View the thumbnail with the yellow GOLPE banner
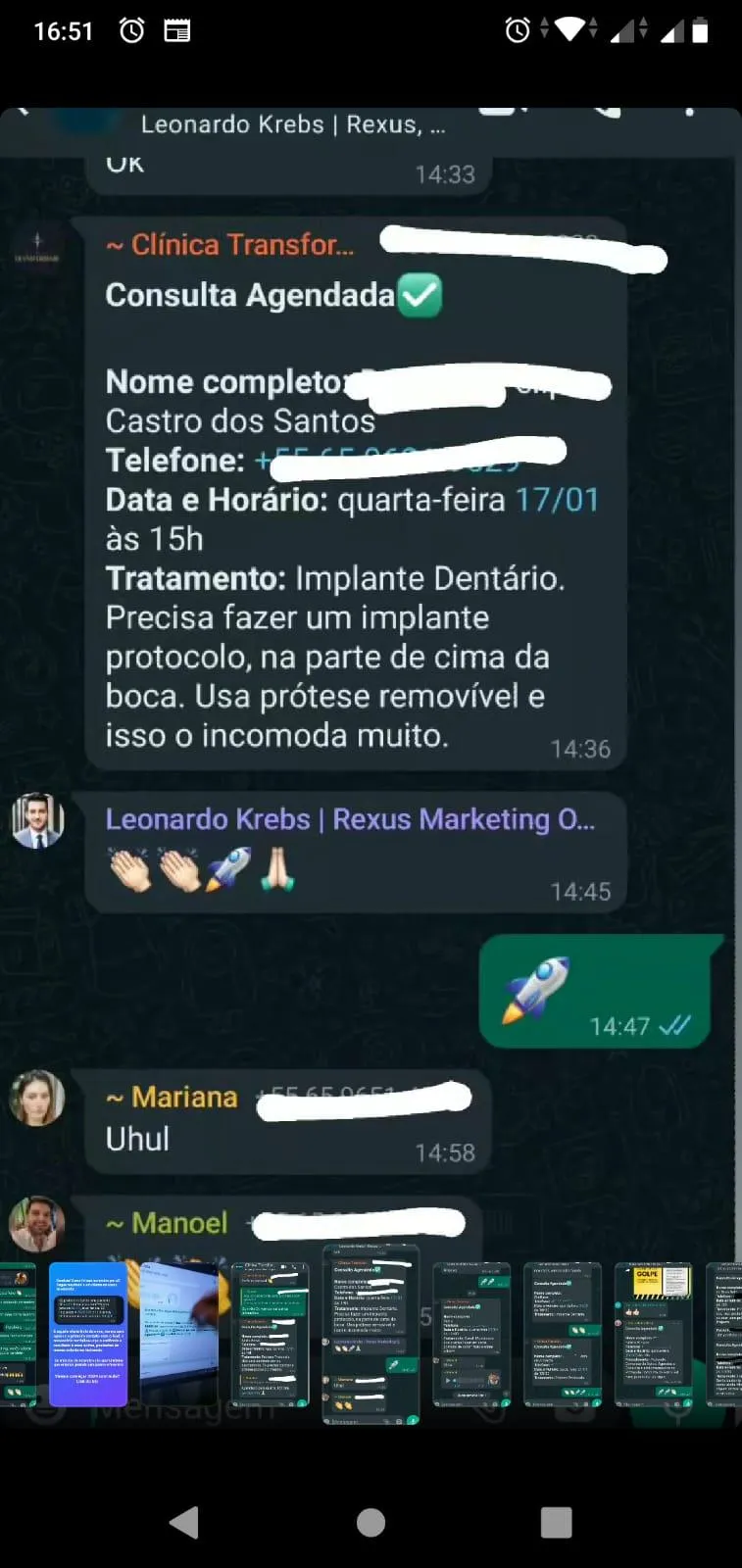The height and width of the screenshot is (1568, 742). [654, 1334]
